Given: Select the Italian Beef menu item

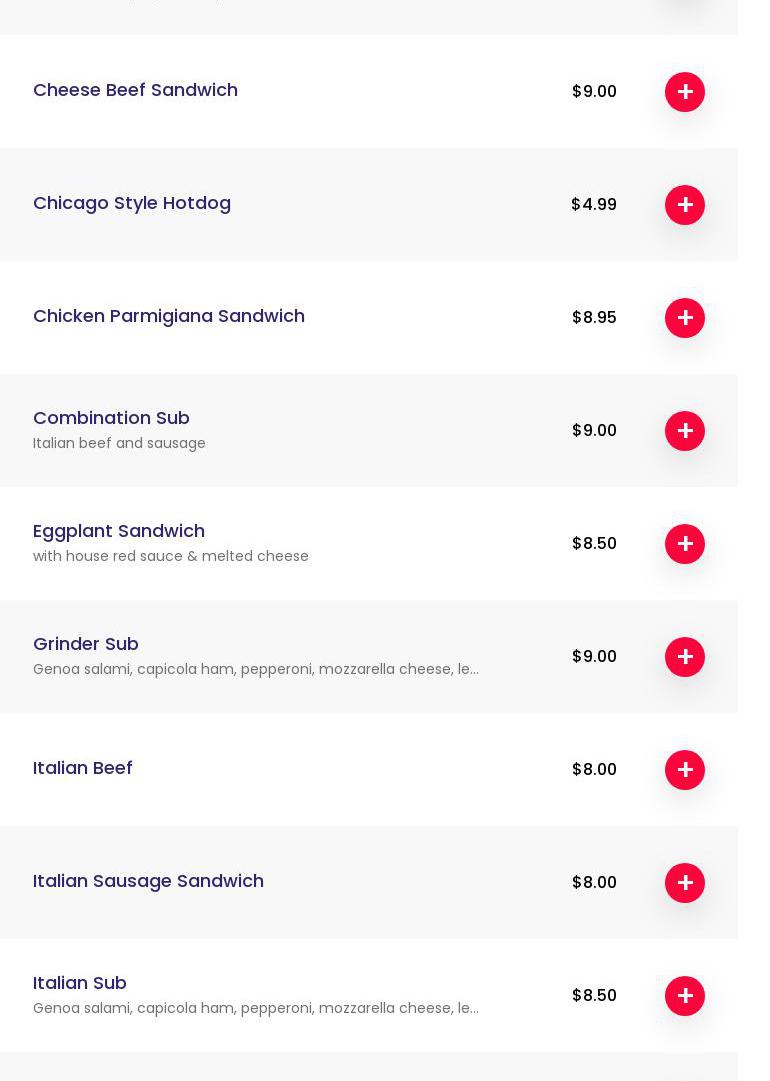Looking at the screenshot, I should tap(83, 768).
